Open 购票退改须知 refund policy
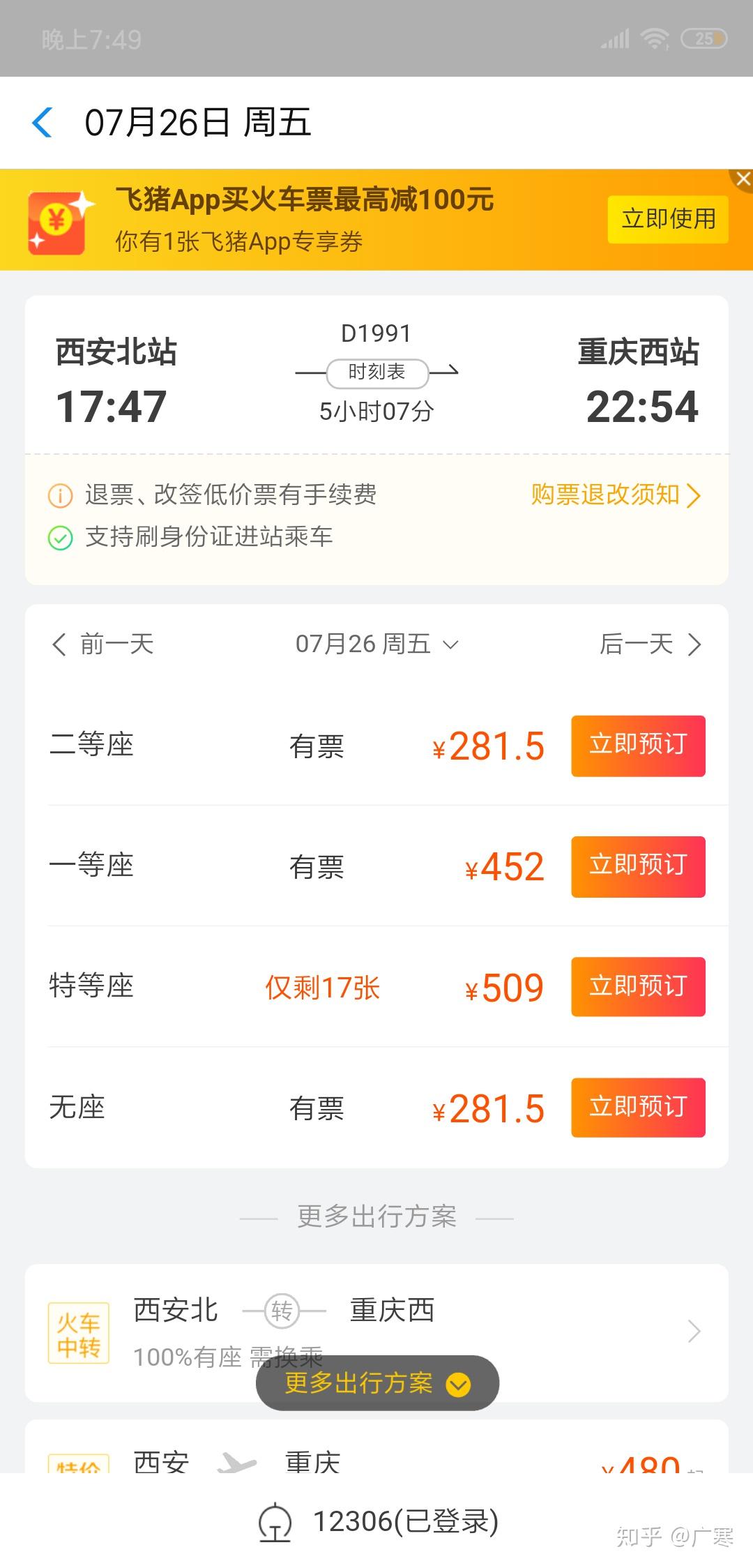 click(615, 495)
